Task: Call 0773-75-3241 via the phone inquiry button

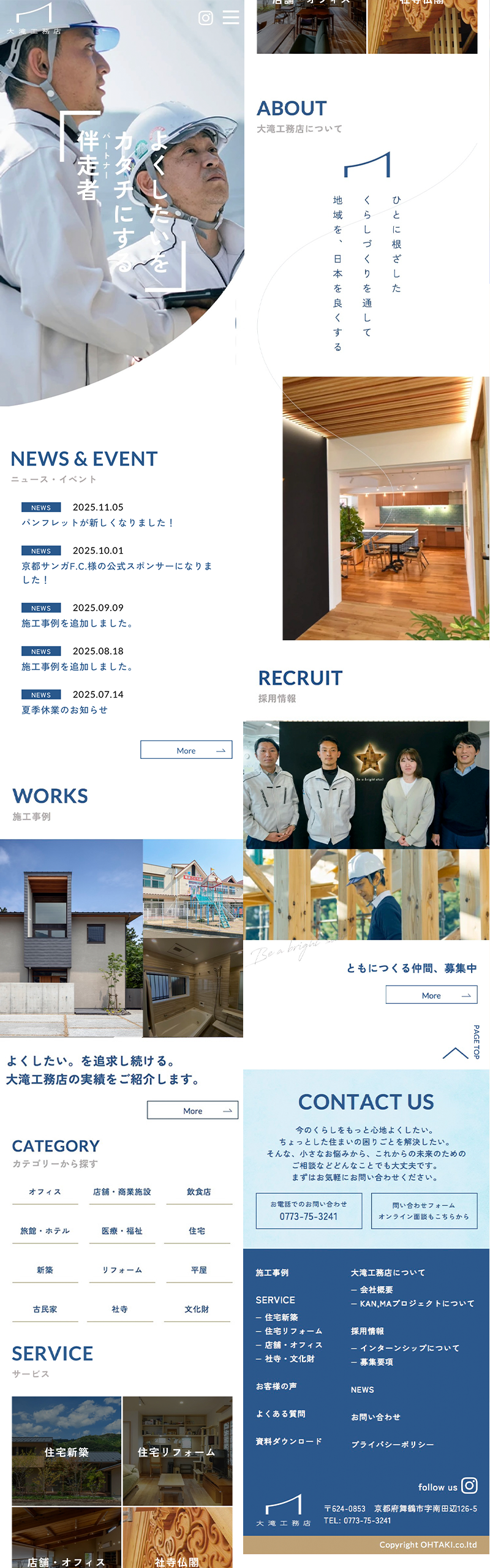Action: pyautogui.click(x=309, y=1210)
